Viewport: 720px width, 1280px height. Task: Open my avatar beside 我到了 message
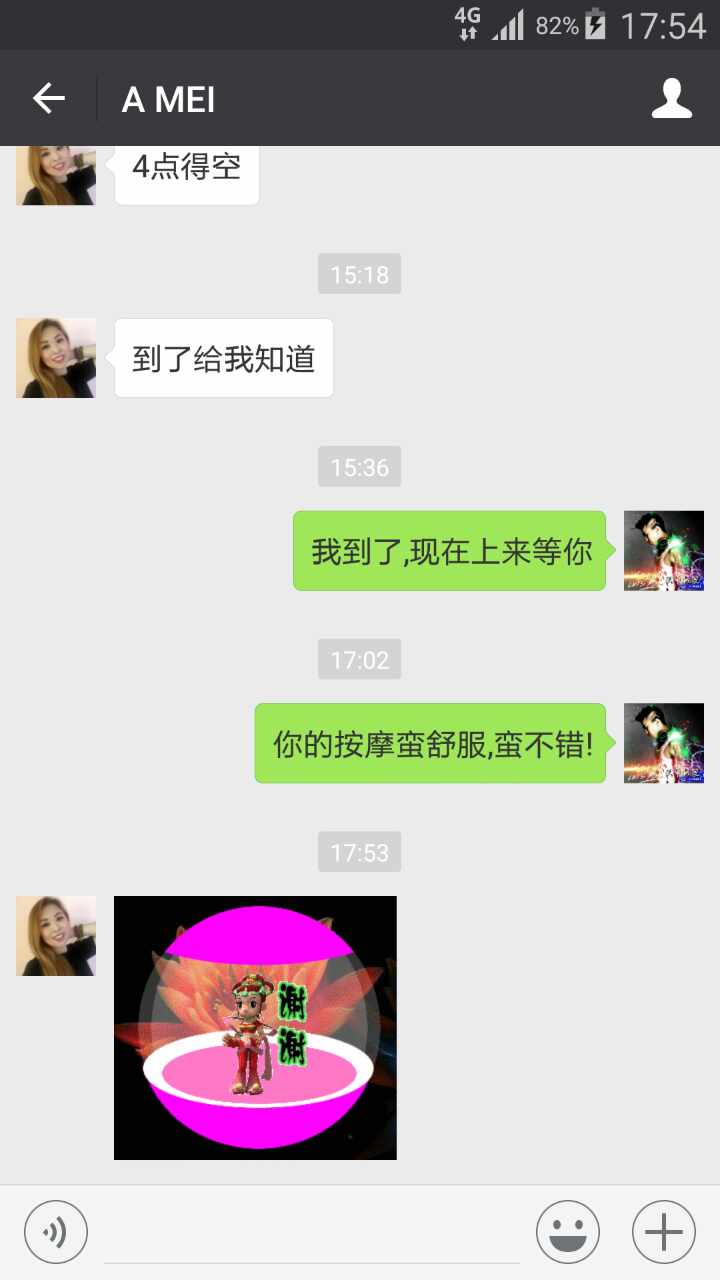[663, 550]
